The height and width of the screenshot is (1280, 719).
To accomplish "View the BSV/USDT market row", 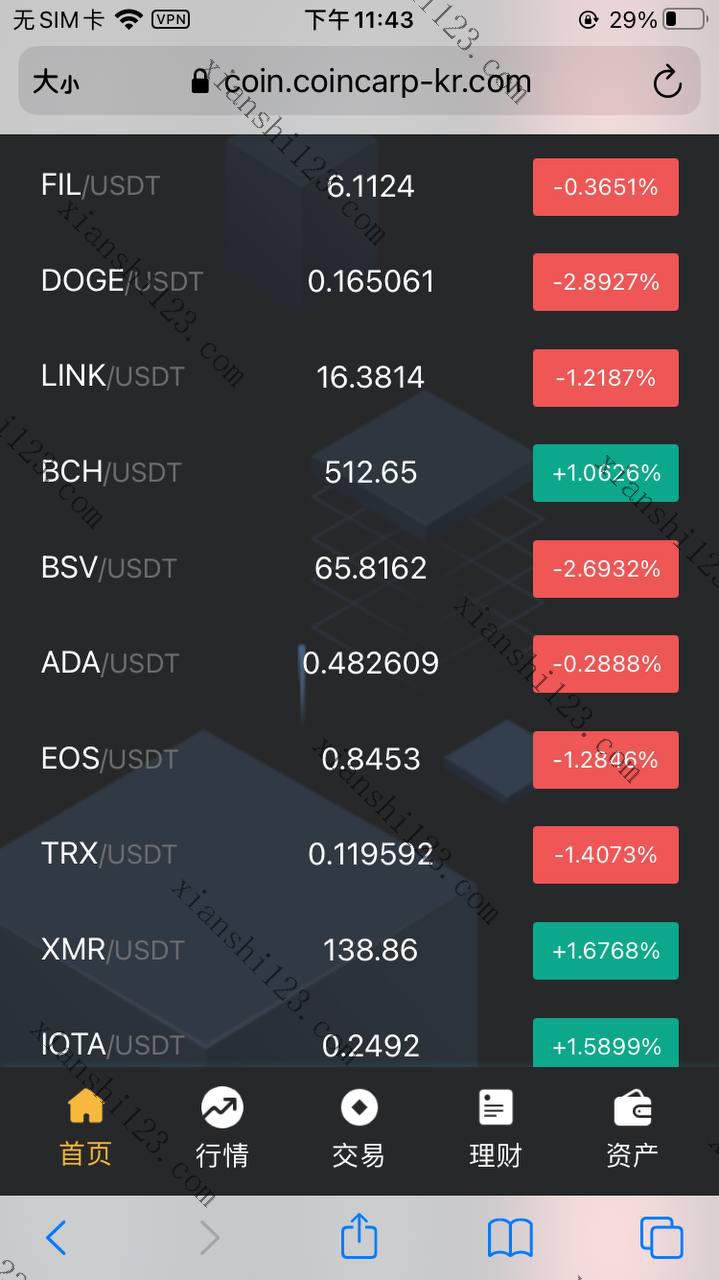I will tap(359, 568).
